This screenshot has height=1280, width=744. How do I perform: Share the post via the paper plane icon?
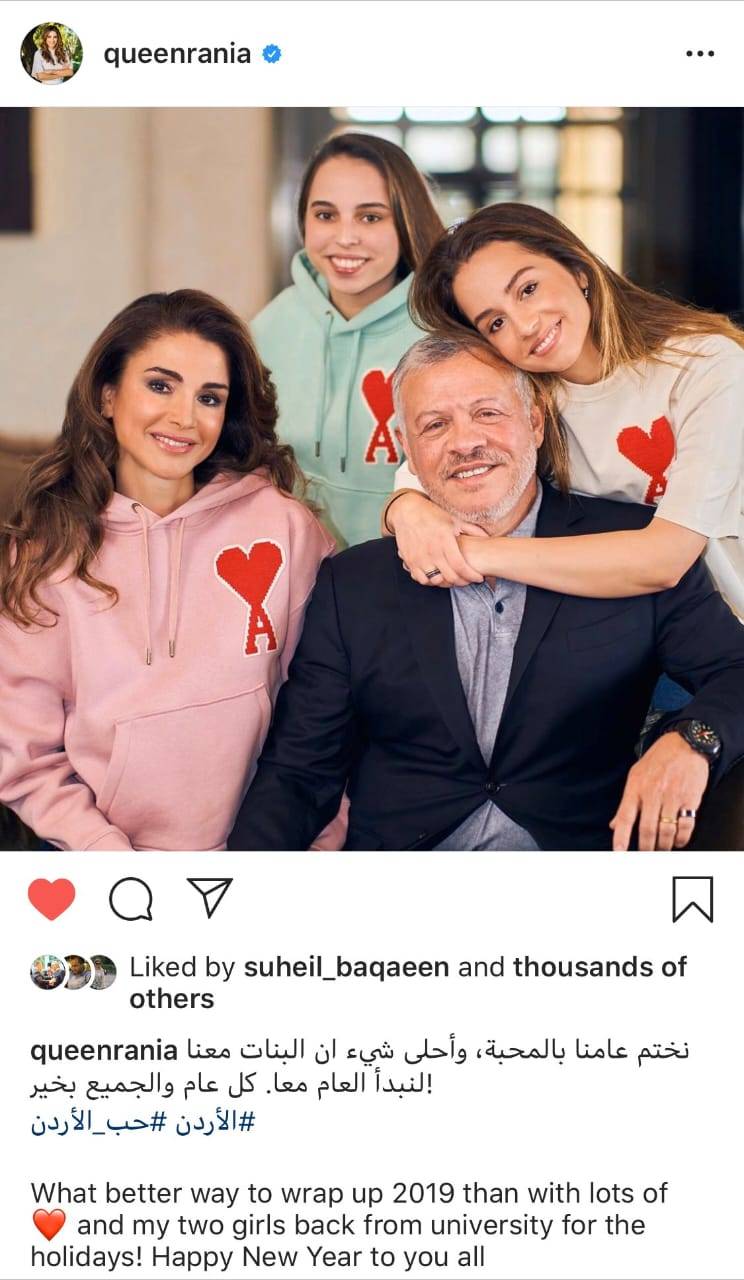pyautogui.click(x=209, y=898)
